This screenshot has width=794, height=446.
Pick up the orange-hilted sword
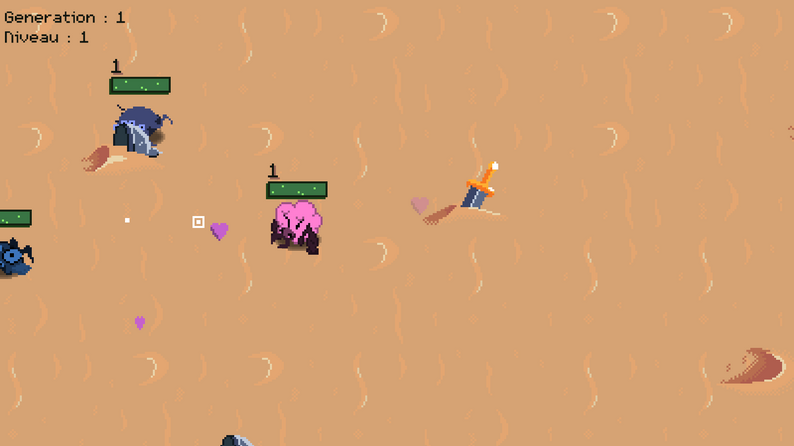coord(480,188)
